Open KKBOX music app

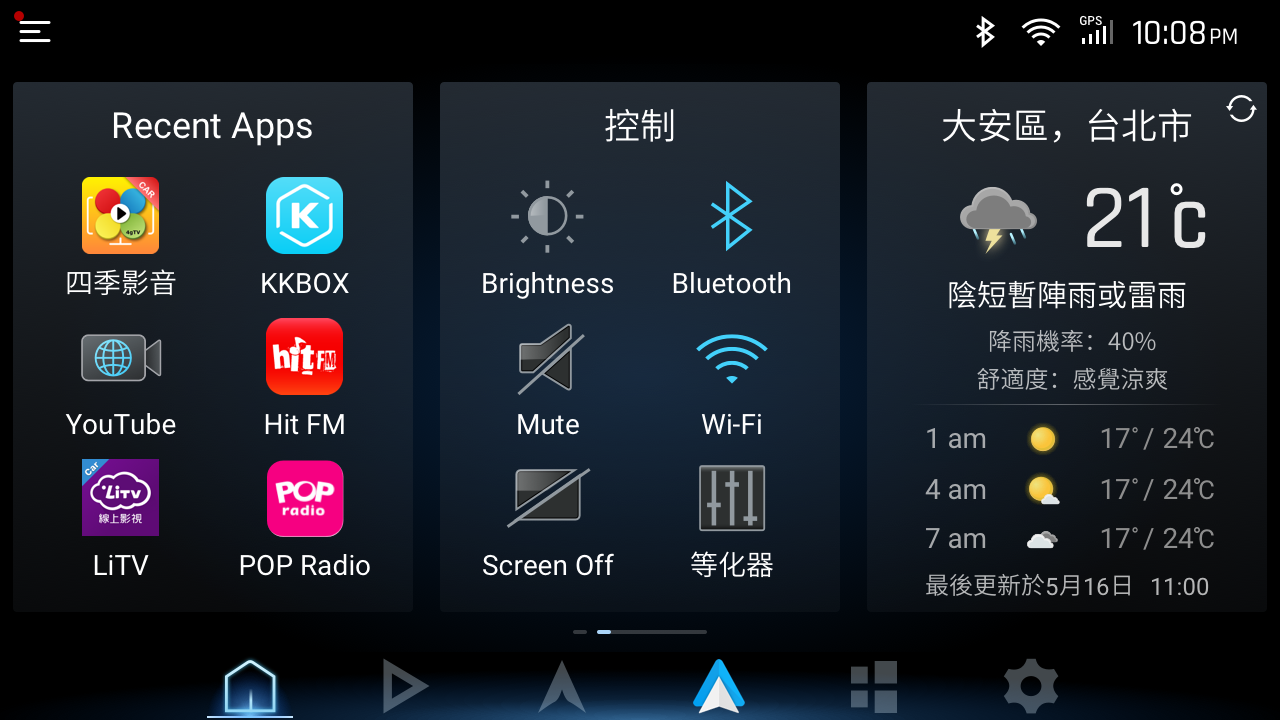click(304, 216)
